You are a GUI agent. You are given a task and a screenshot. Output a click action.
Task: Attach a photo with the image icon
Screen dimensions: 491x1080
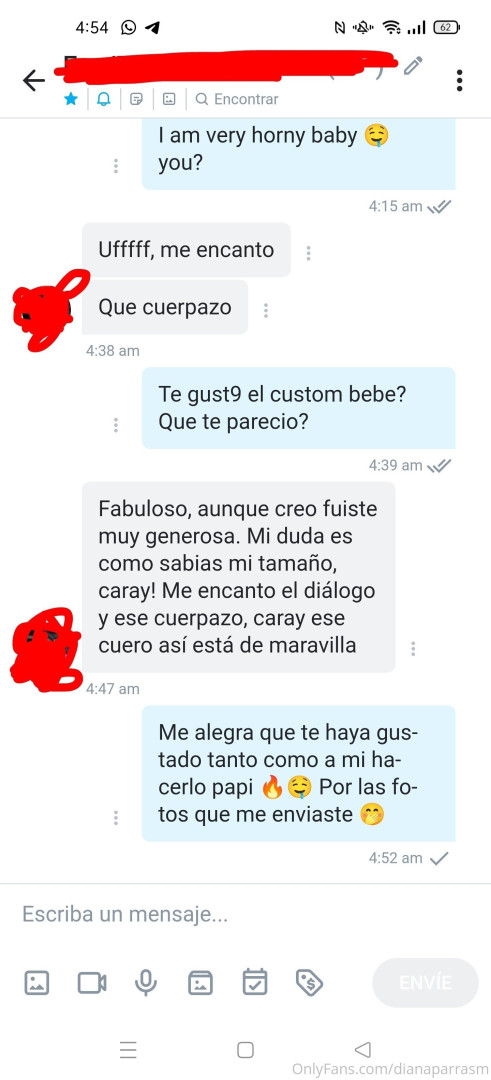(36, 982)
